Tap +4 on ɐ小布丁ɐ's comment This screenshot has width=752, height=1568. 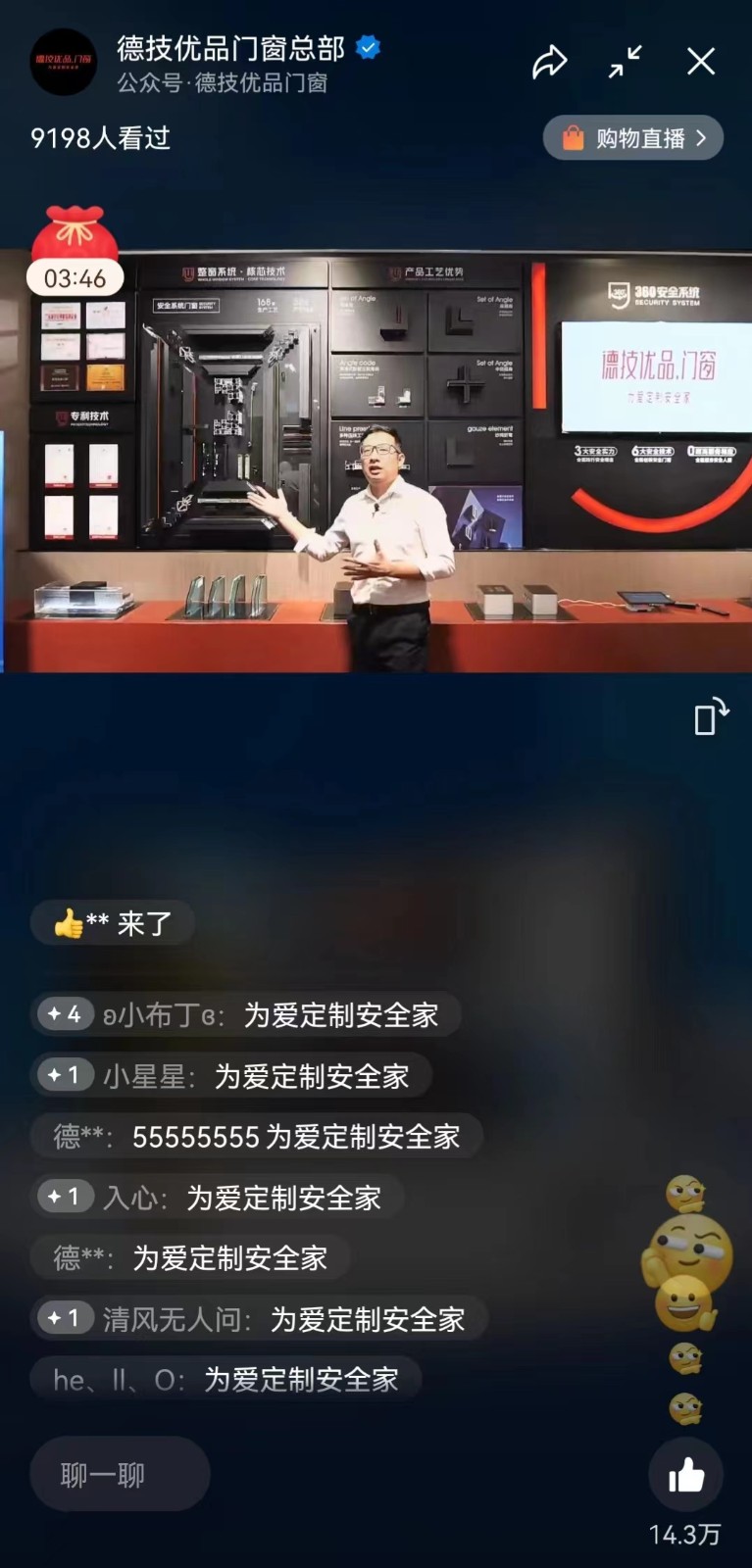(x=65, y=1014)
